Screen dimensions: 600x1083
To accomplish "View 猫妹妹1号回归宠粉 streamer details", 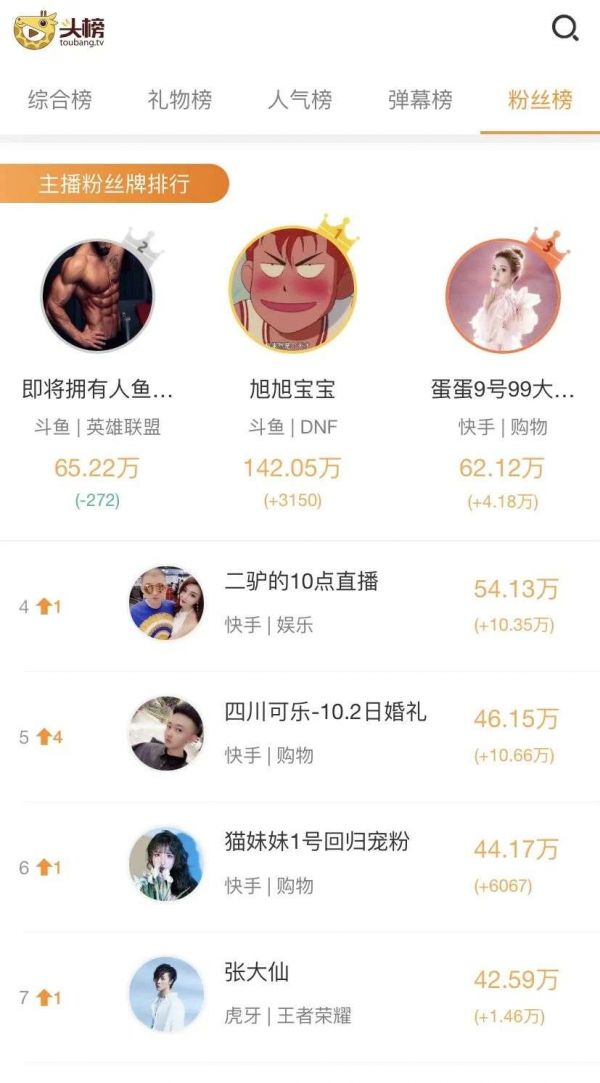I will pos(300,864).
